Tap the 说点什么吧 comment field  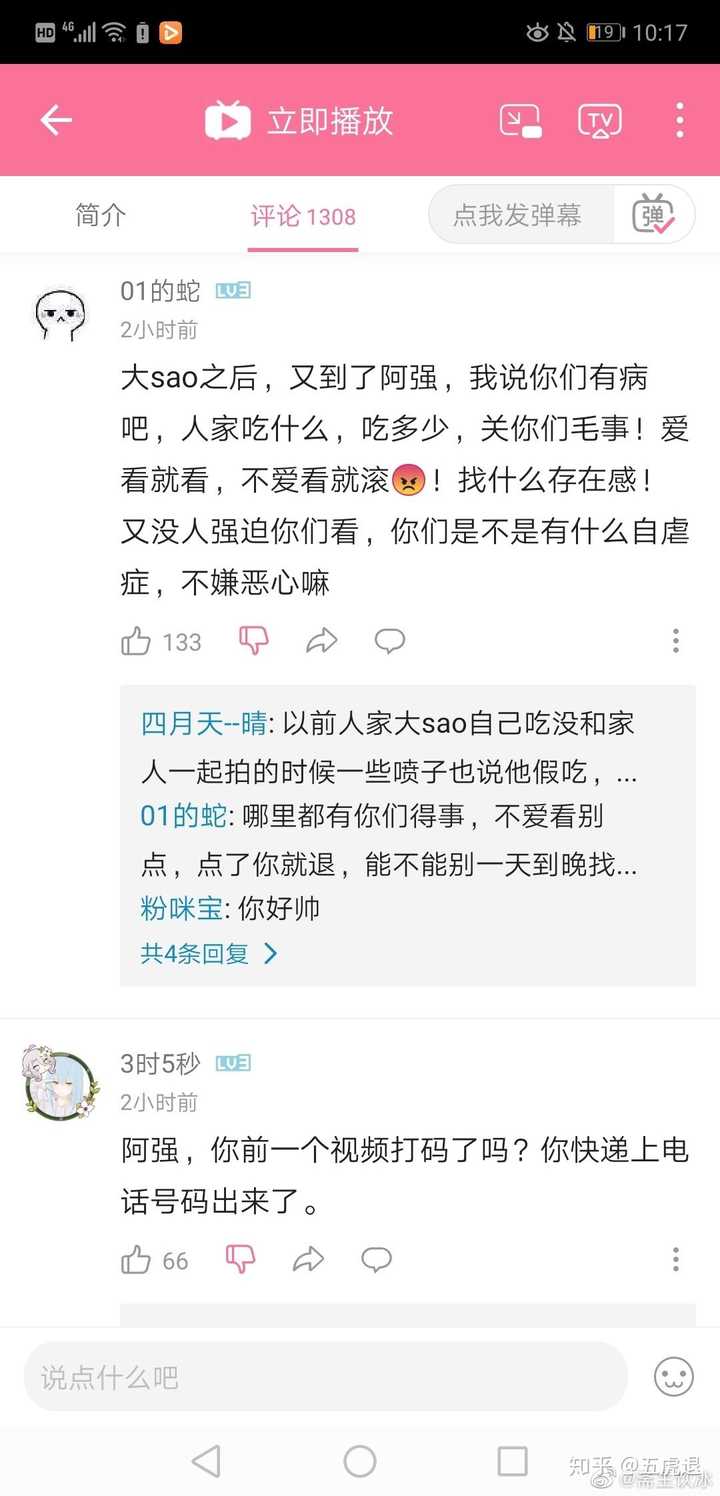pos(325,1377)
